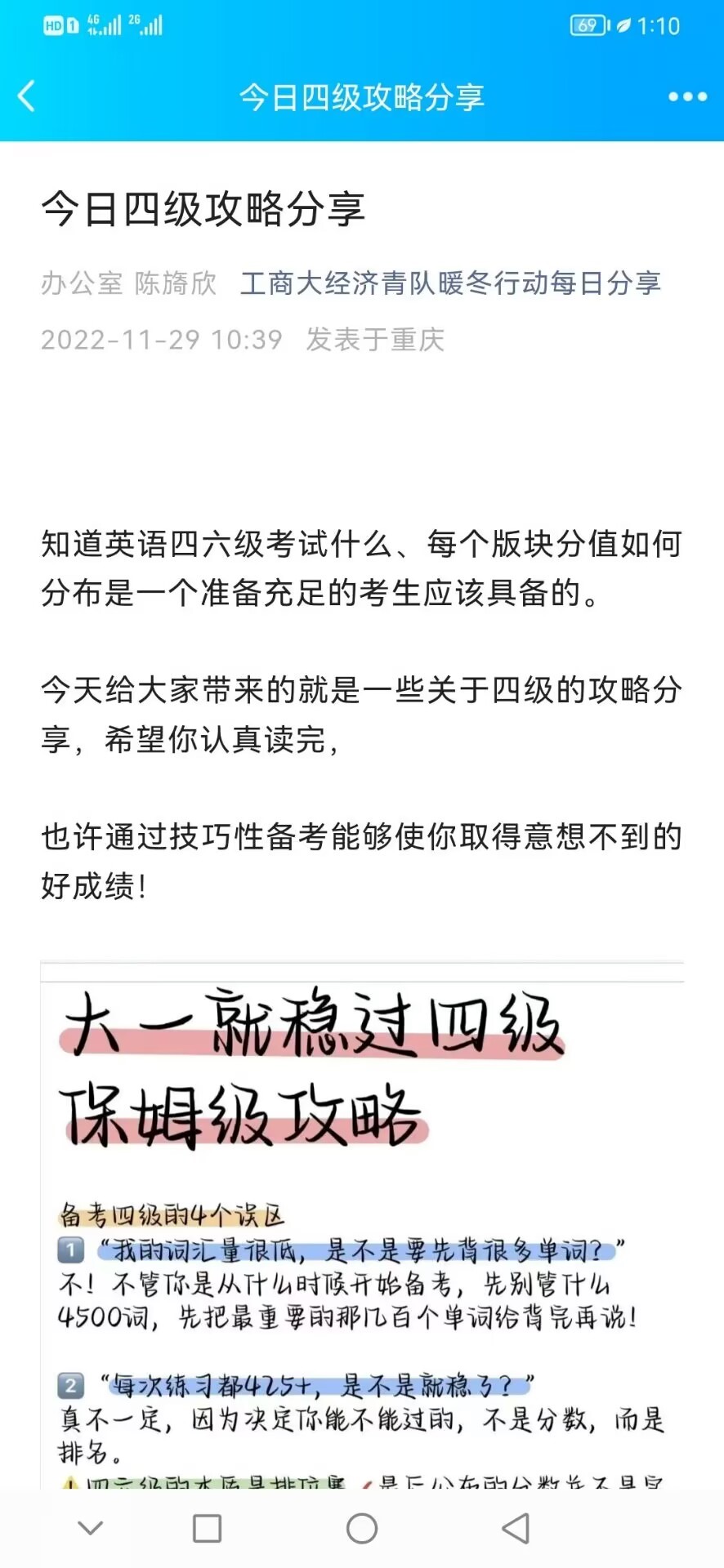Screen dimensions: 724x1568
Task: Open the 大一就稳过四级 handwritten guide image
Action: click(362, 1225)
